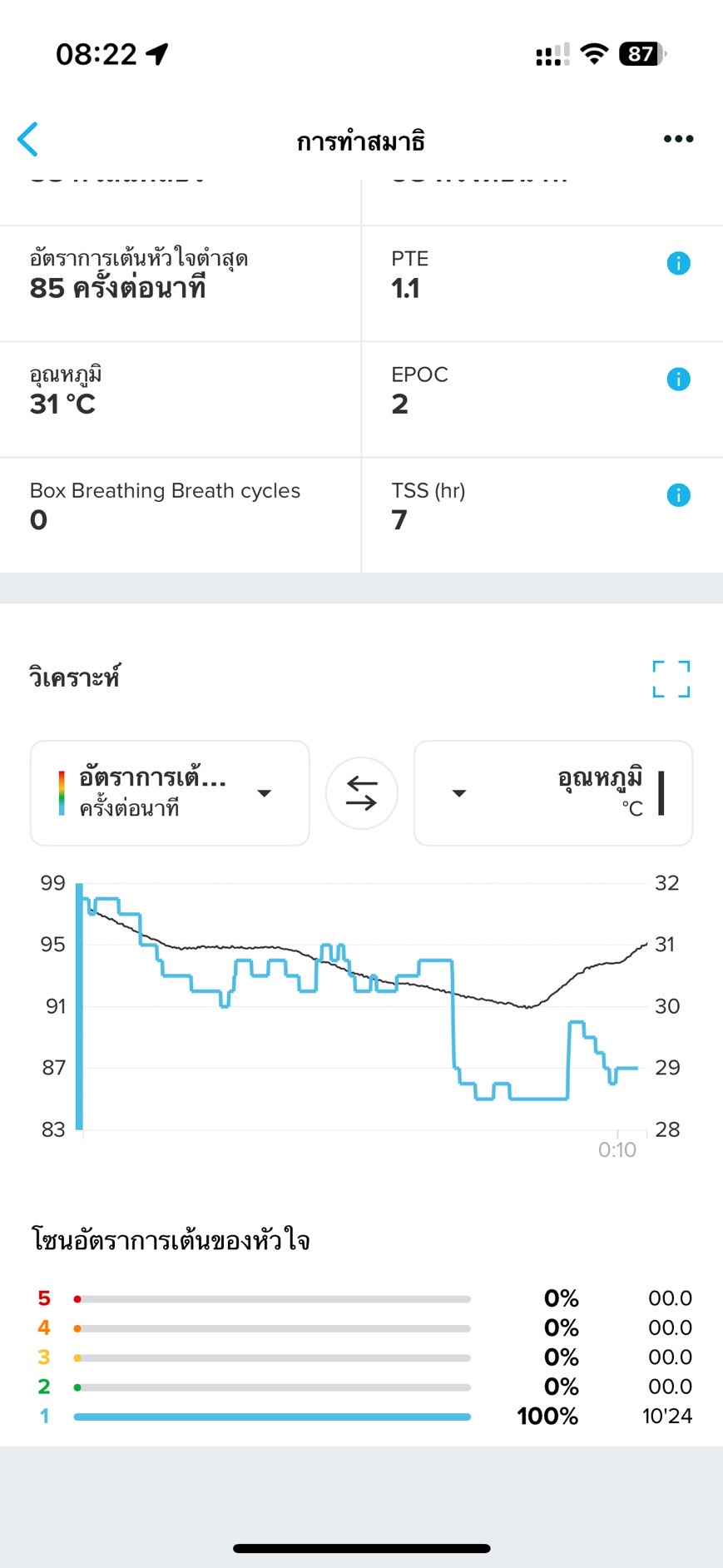
Task: Swap the two chart metrics
Action: [x=362, y=793]
